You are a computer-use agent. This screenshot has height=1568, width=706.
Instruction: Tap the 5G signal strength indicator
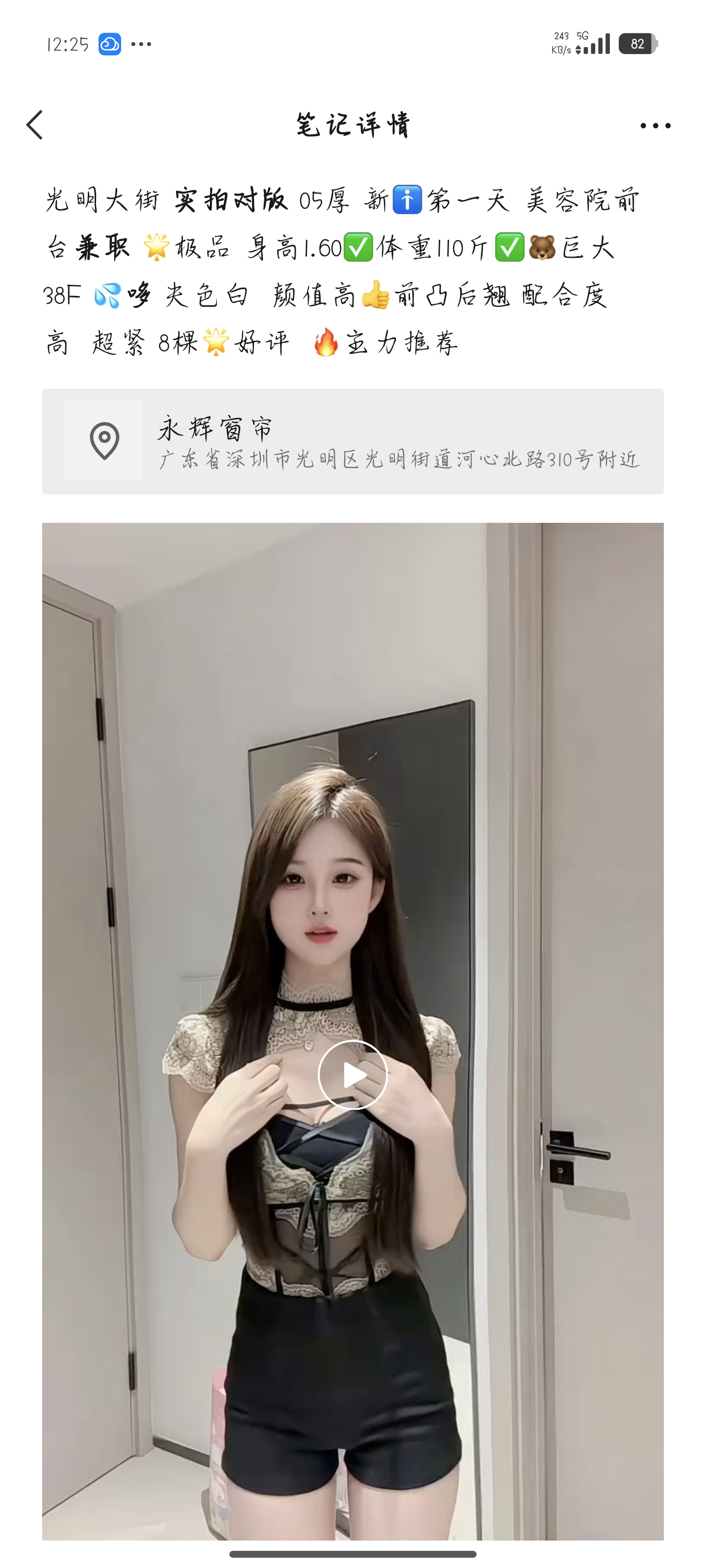pos(594,44)
